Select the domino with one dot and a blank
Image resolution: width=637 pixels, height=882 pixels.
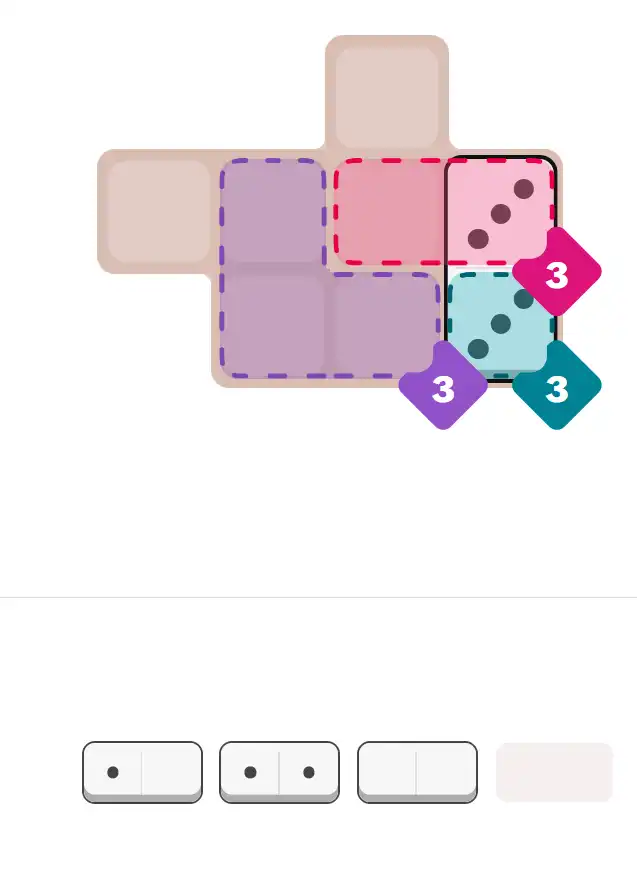click(x=142, y=772)
